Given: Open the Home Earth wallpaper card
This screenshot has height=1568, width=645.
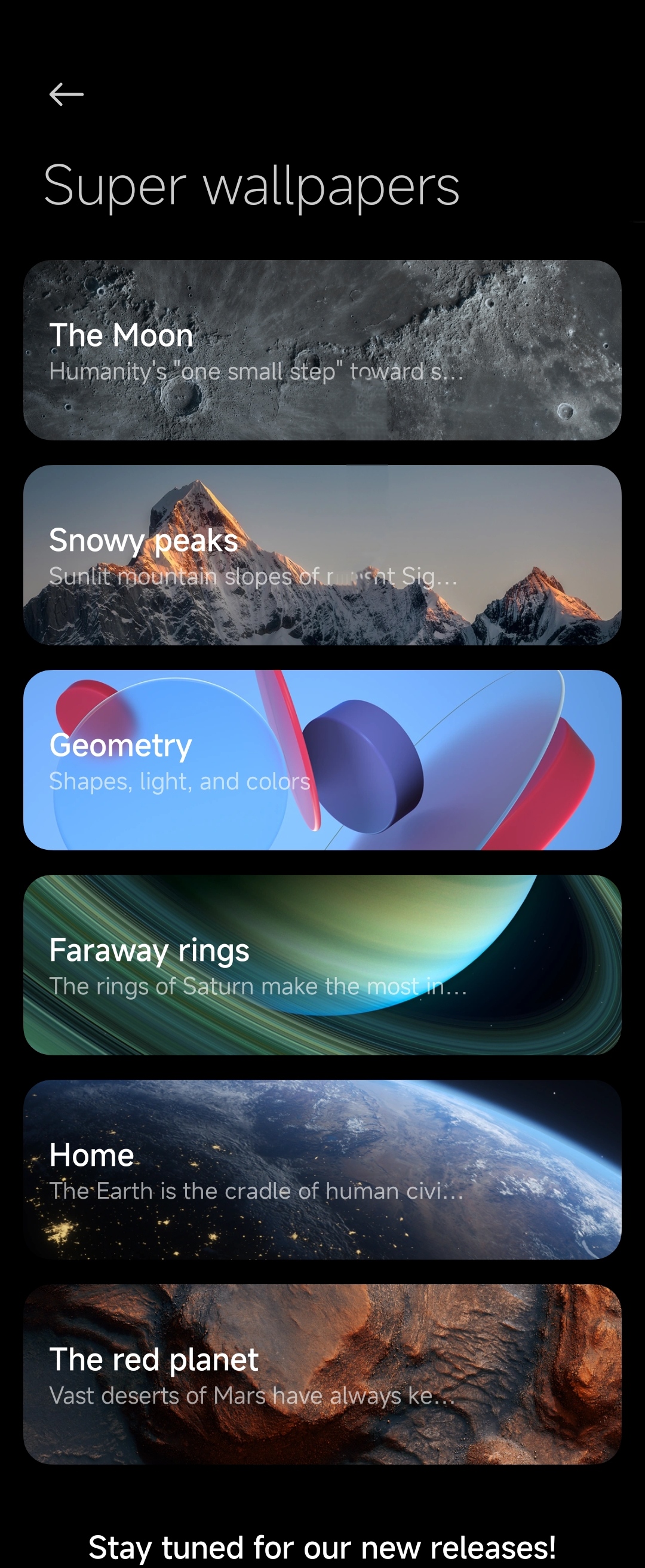Looking at the screenshot, I should coord(322,1169).
